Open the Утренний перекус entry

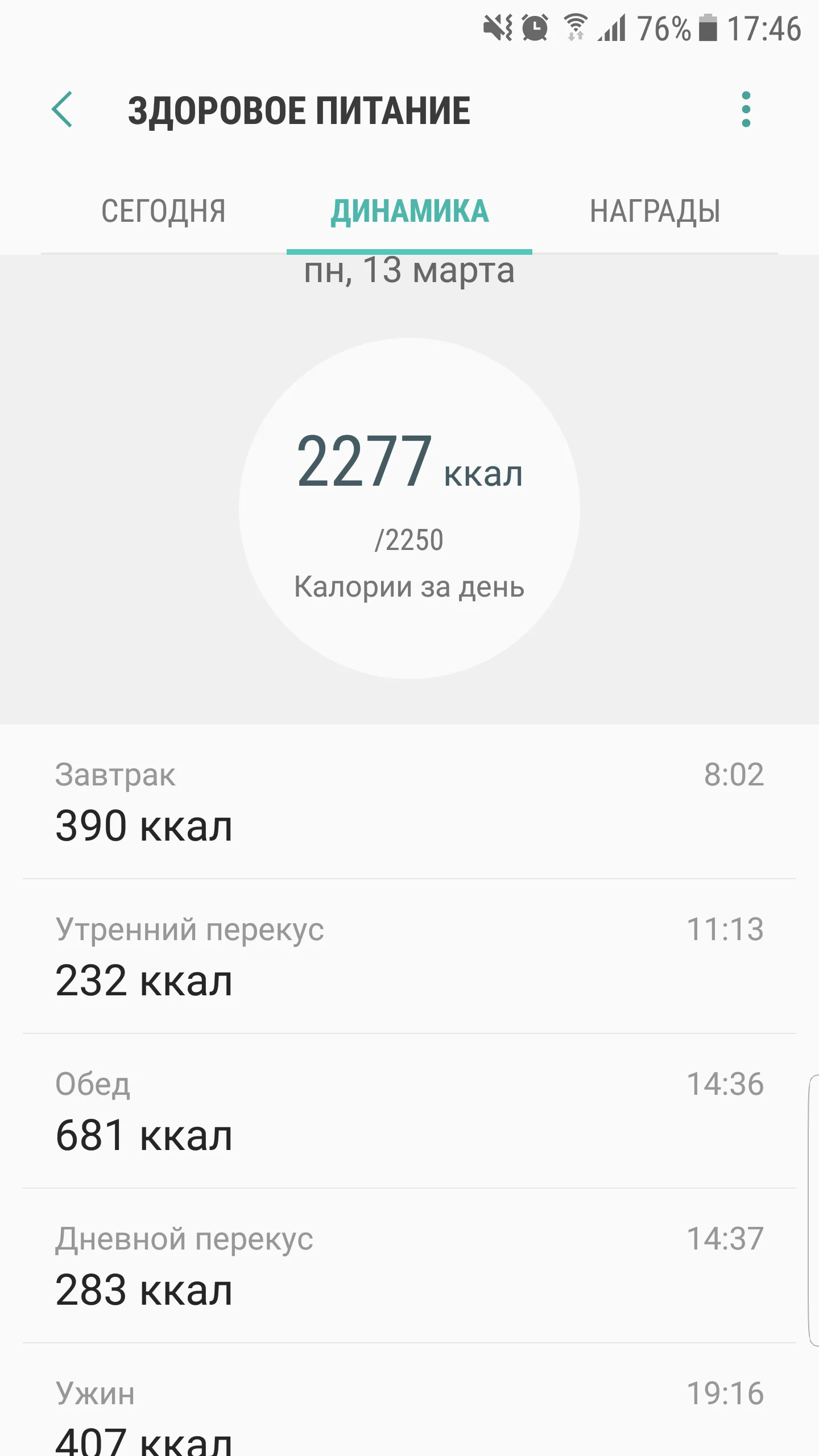tap(409, 957)
